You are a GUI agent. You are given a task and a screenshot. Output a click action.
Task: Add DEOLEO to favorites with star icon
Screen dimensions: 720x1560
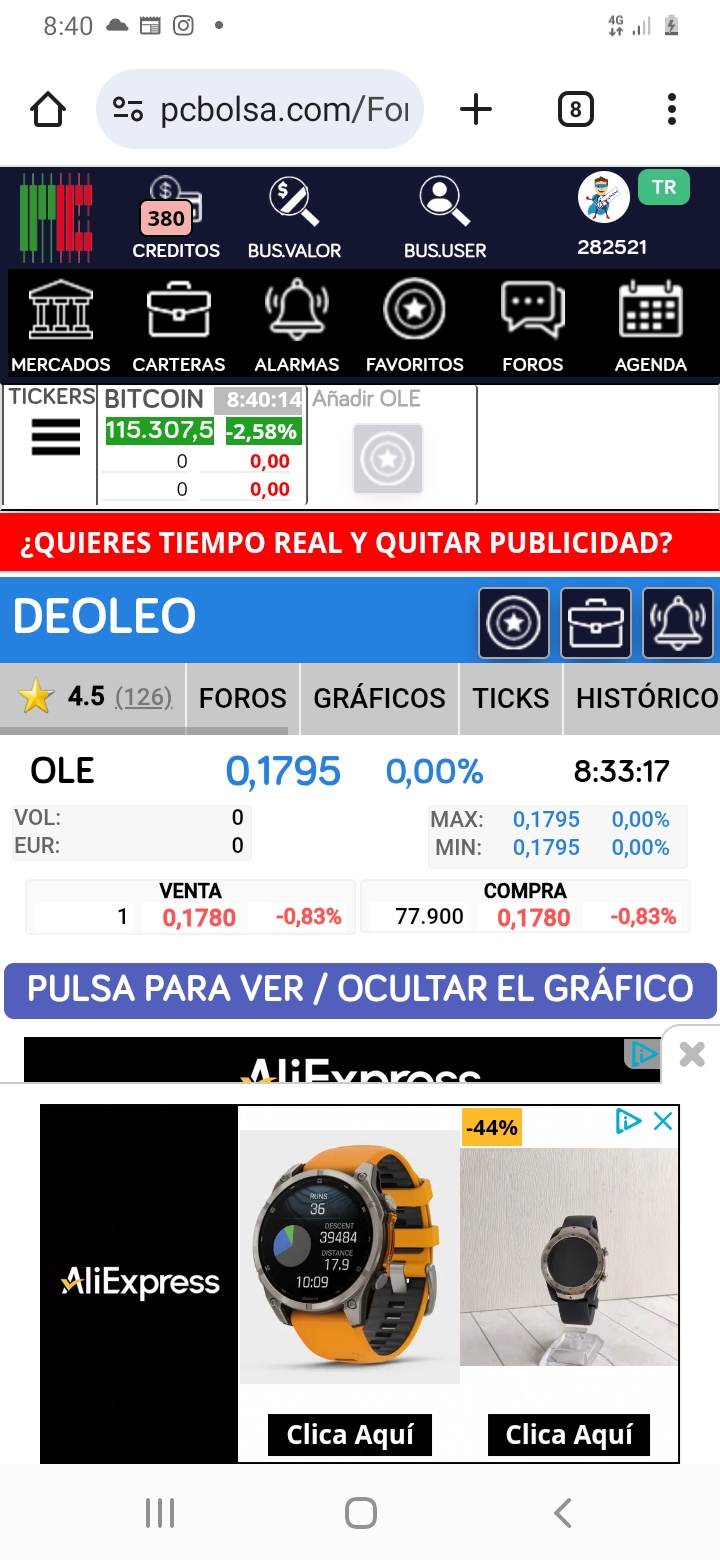pos(514,623)
